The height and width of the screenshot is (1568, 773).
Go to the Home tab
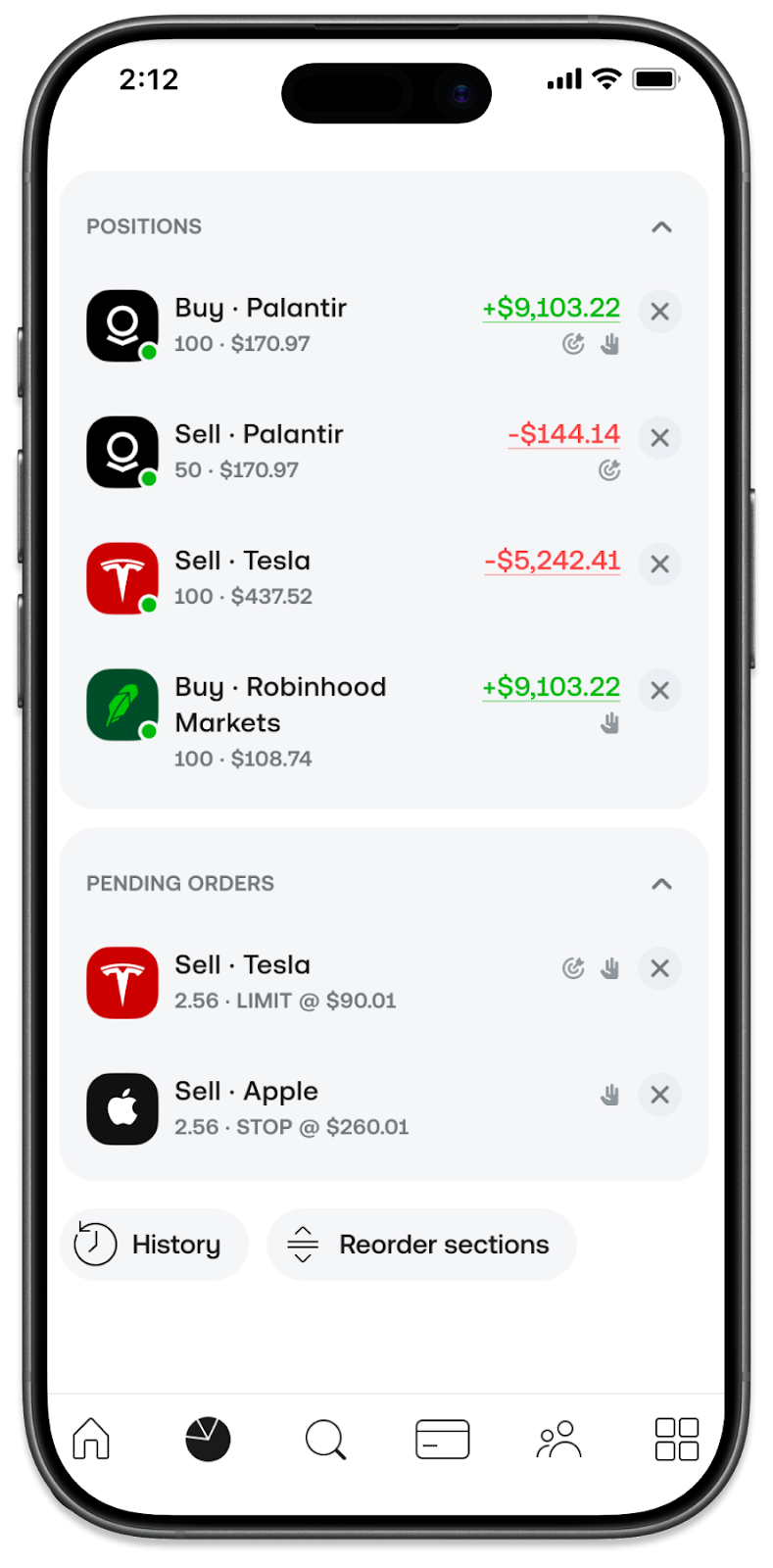coord(91,1440)
